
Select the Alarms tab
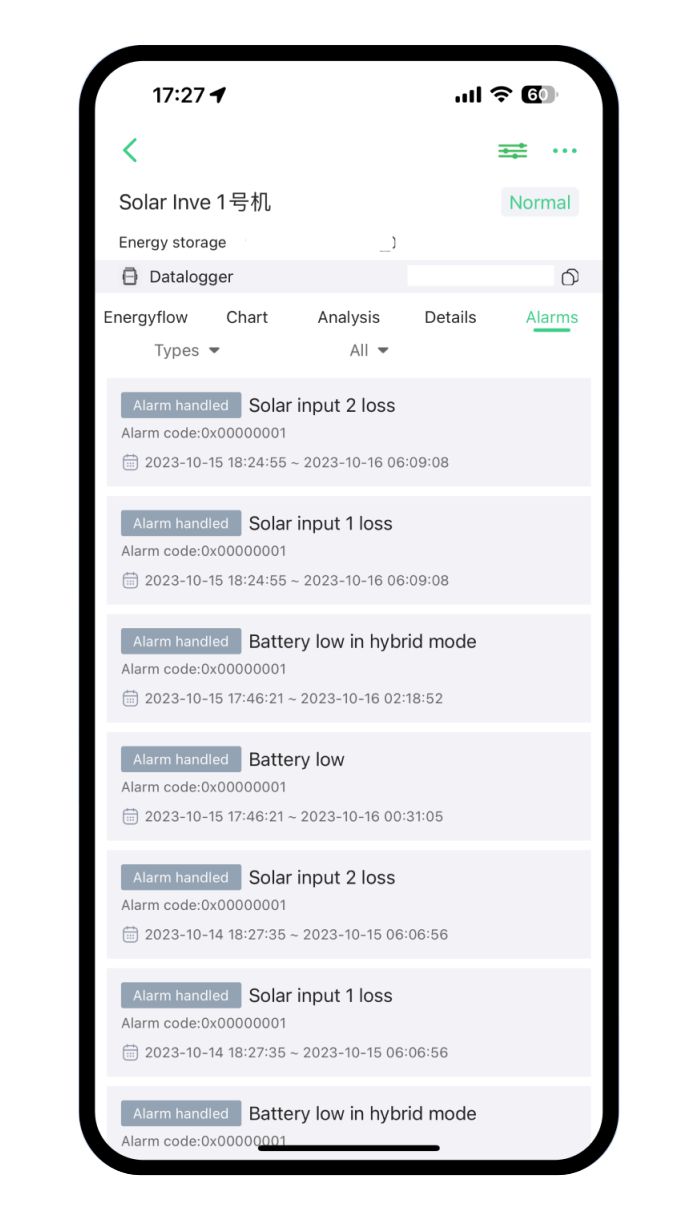552,317
